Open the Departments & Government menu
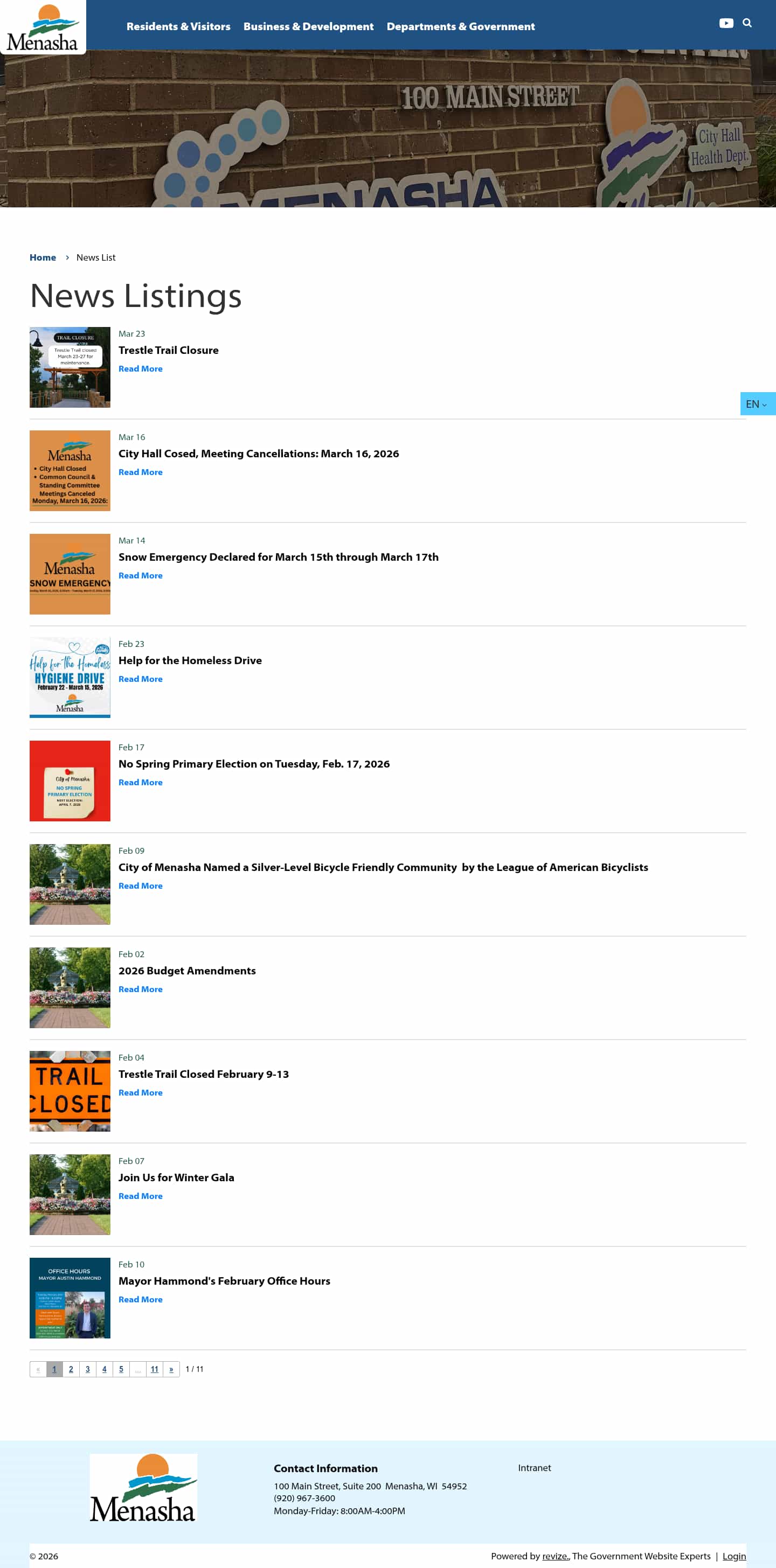 [461, 26]
